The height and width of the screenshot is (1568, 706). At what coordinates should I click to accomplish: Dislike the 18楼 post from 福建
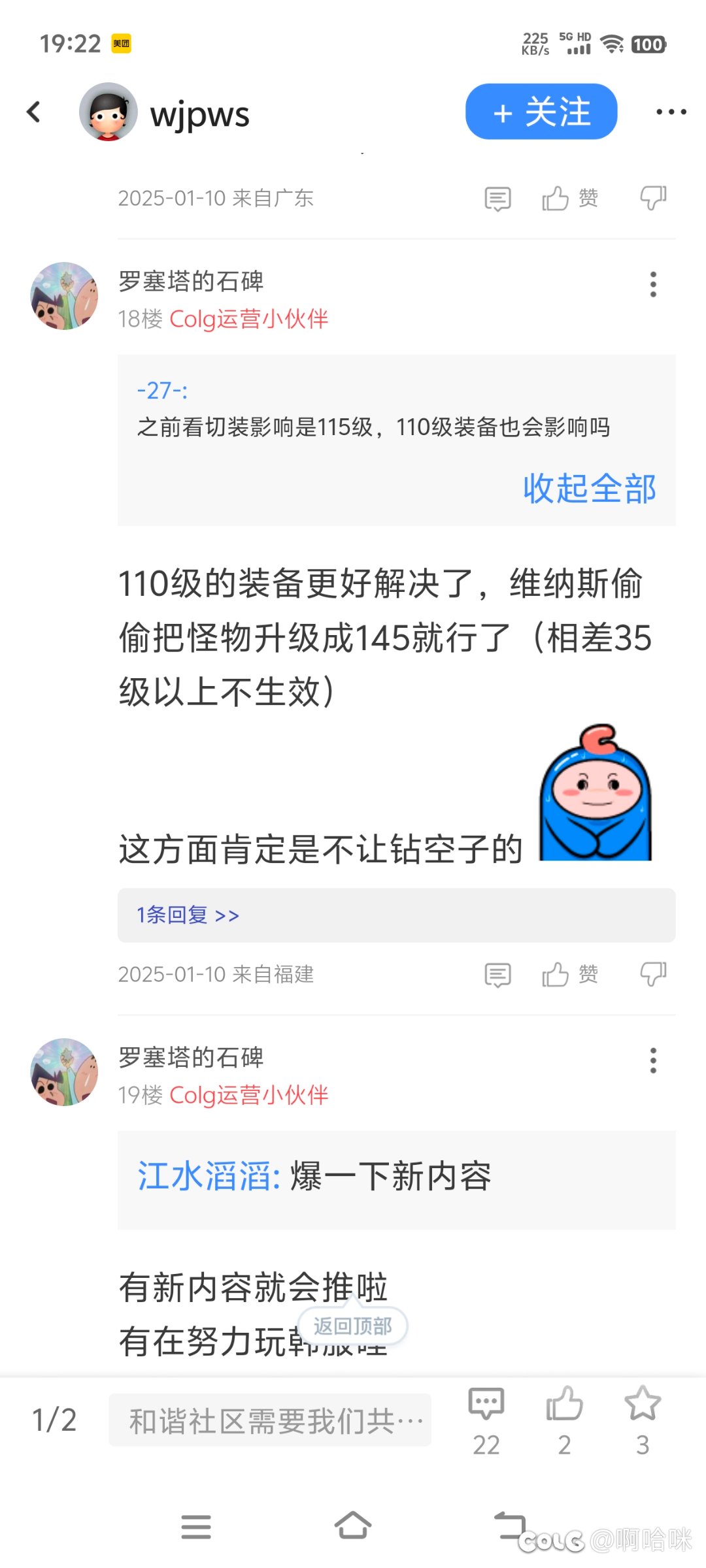652,974
